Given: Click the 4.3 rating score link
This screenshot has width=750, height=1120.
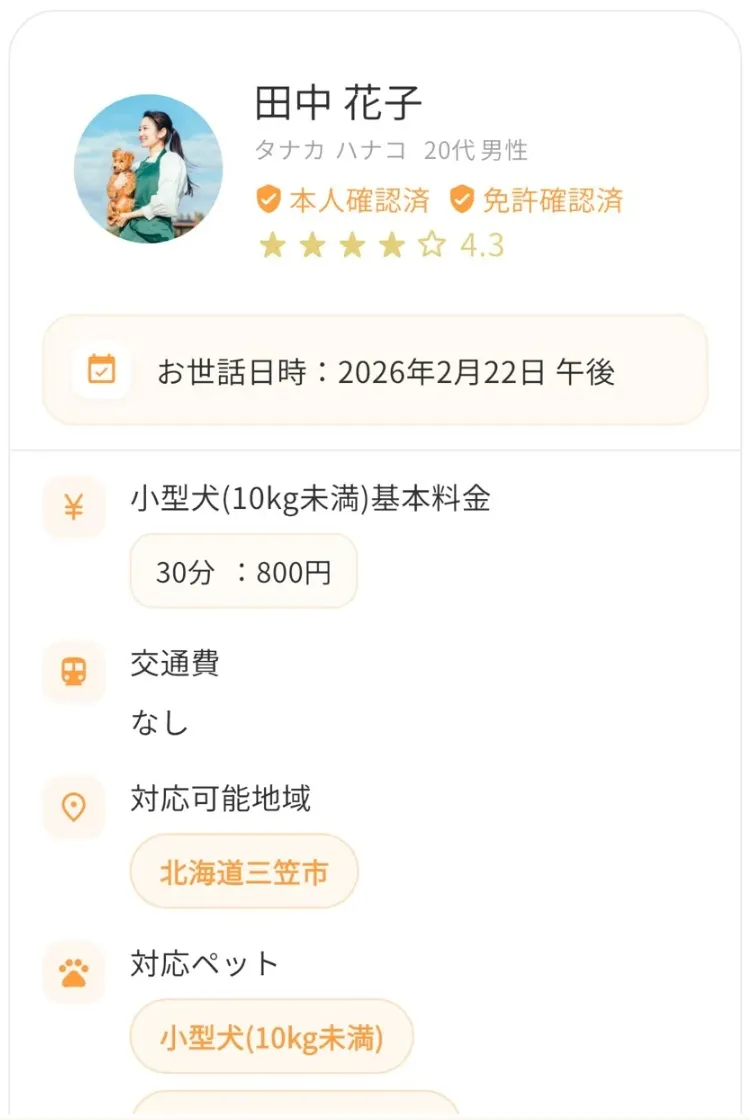Looking at the screenshot, I should coord(480,243).
